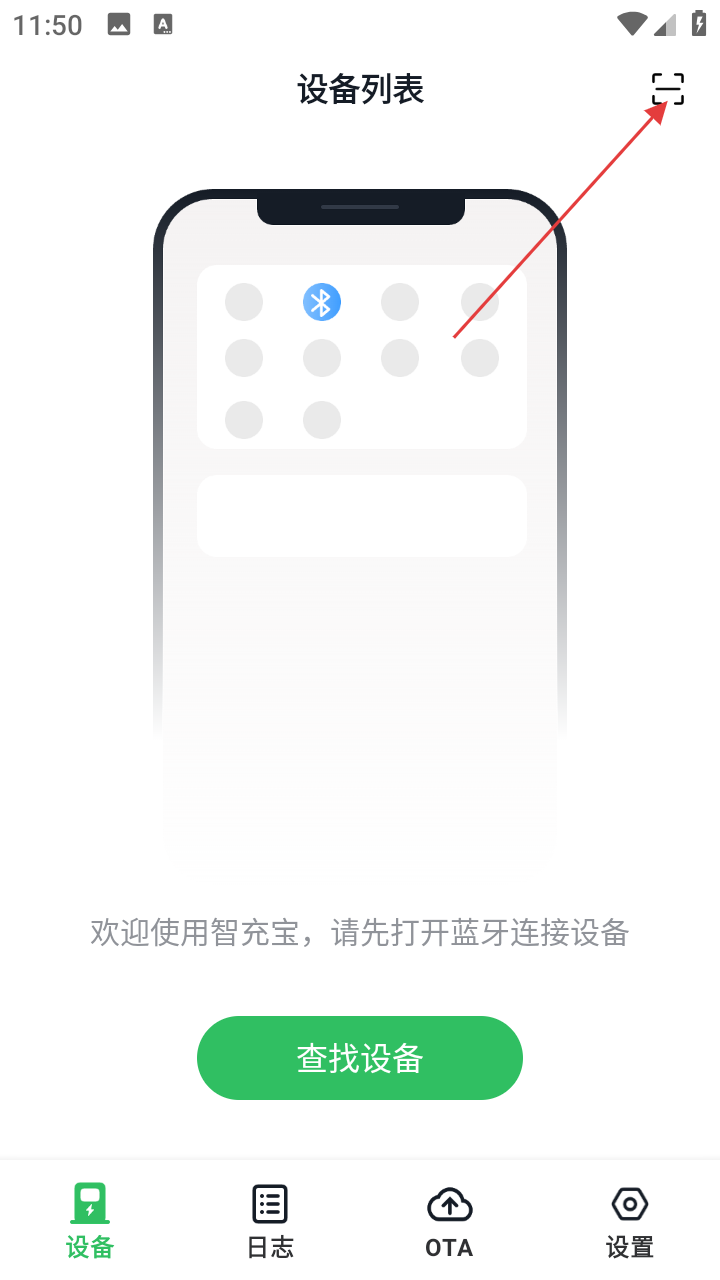Open the 日志 tab
720x1280 pixels.
tap(270, 1220)
